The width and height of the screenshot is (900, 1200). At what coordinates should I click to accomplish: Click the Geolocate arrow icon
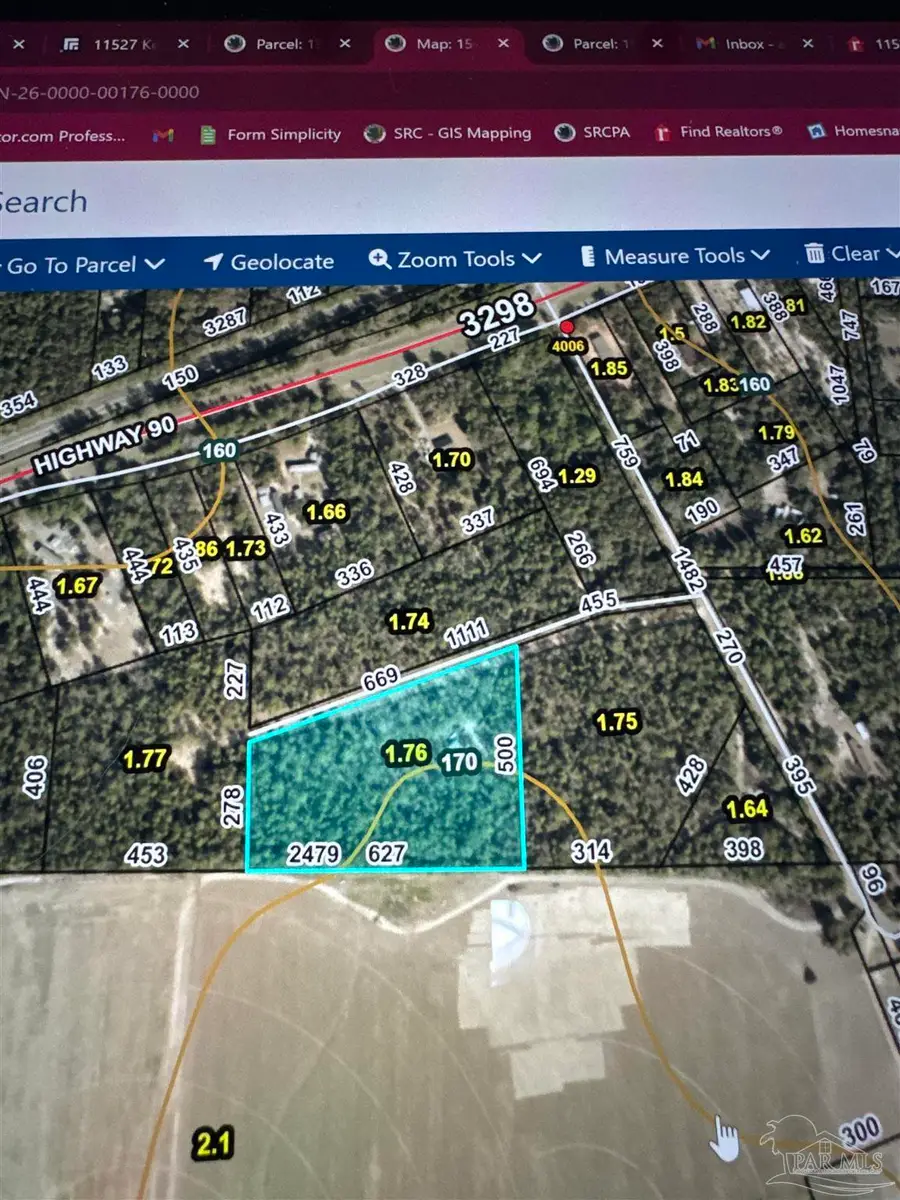(214, 261)
